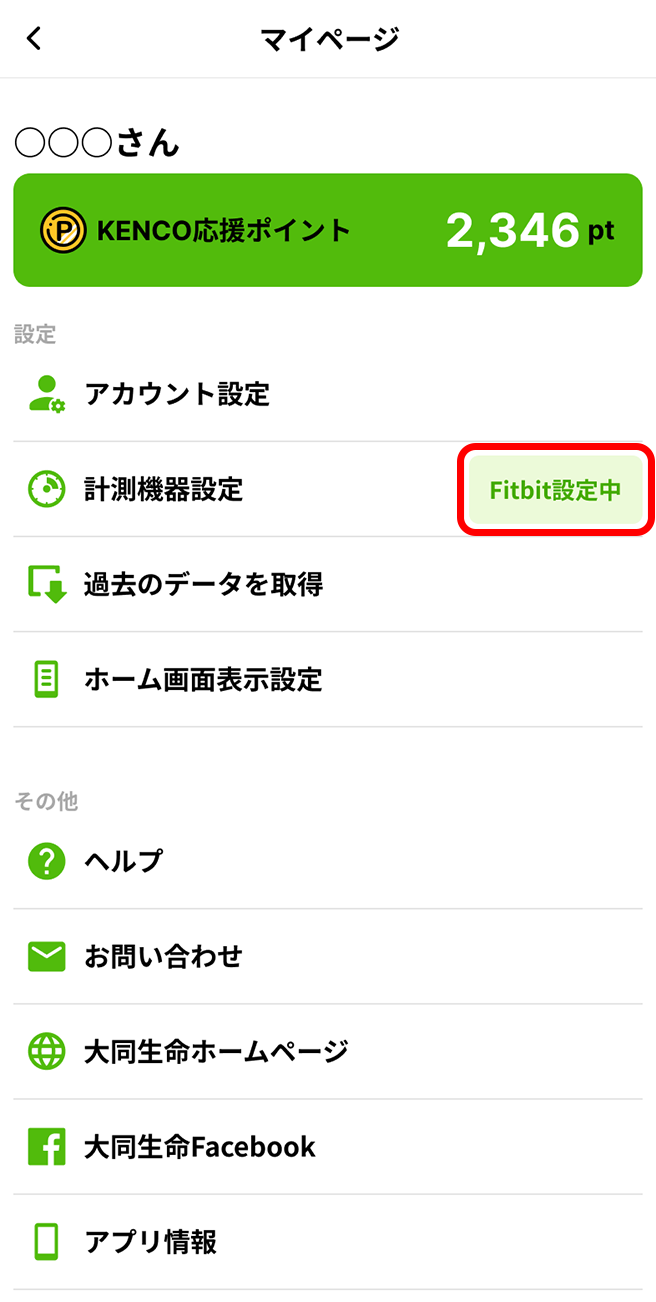Open the KENCO応援ポイント card

pos(328,230)
